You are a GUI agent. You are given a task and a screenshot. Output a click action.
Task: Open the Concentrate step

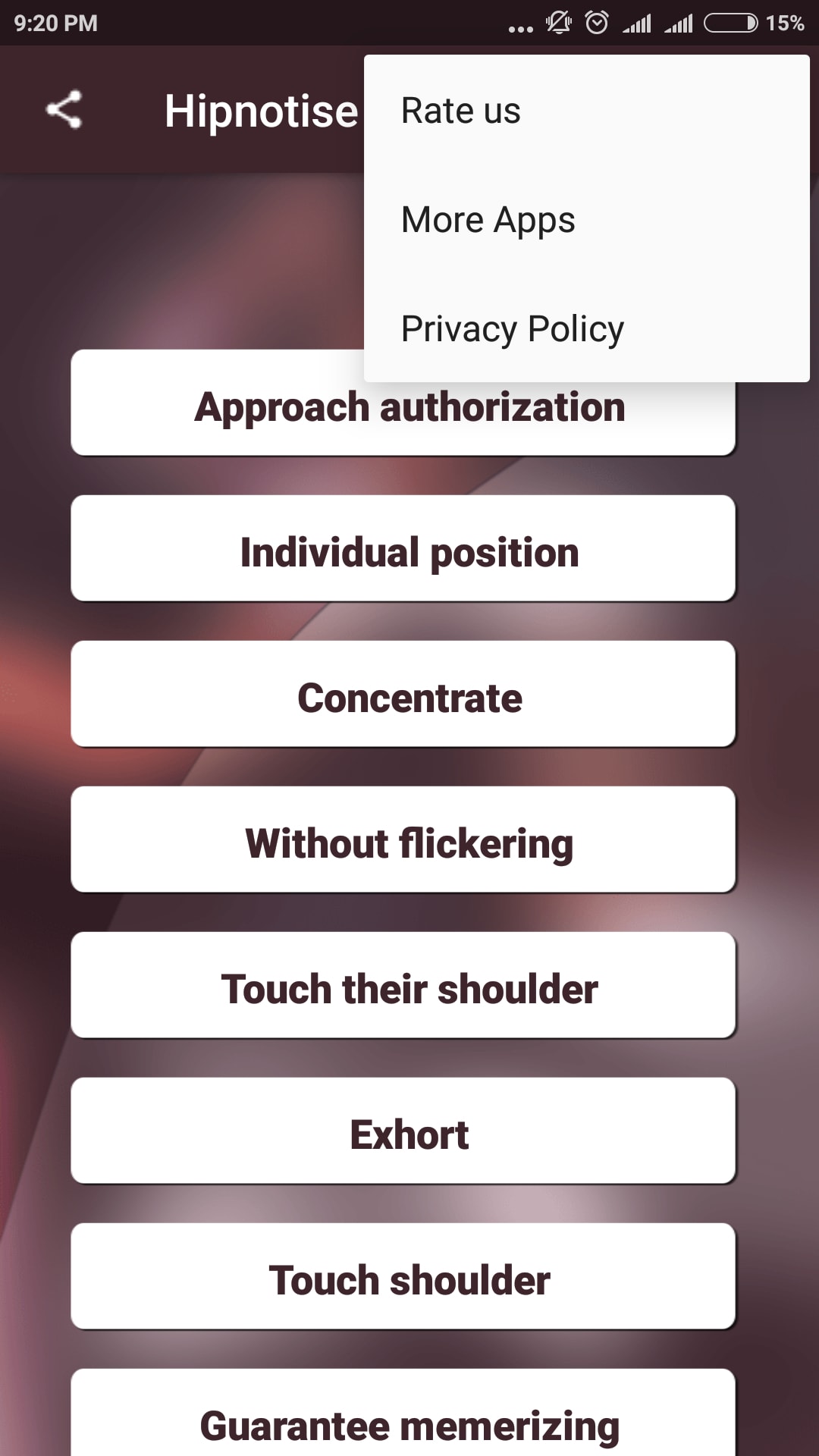coord(403,694)
